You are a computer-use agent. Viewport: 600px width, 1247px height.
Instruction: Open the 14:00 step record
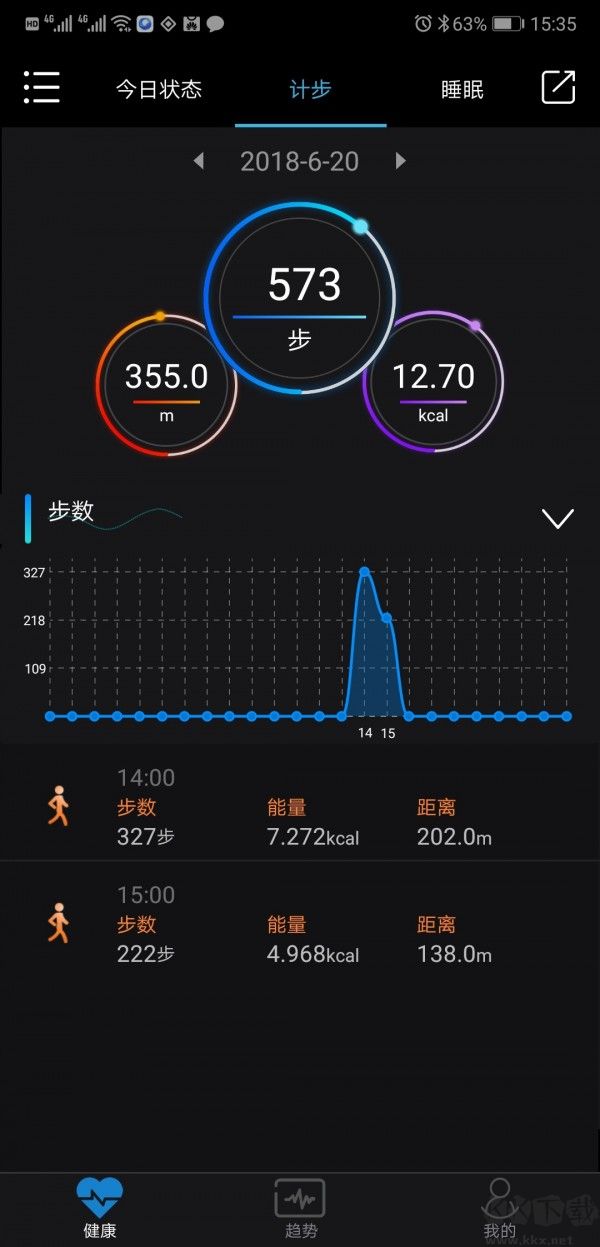pos(300,806)
